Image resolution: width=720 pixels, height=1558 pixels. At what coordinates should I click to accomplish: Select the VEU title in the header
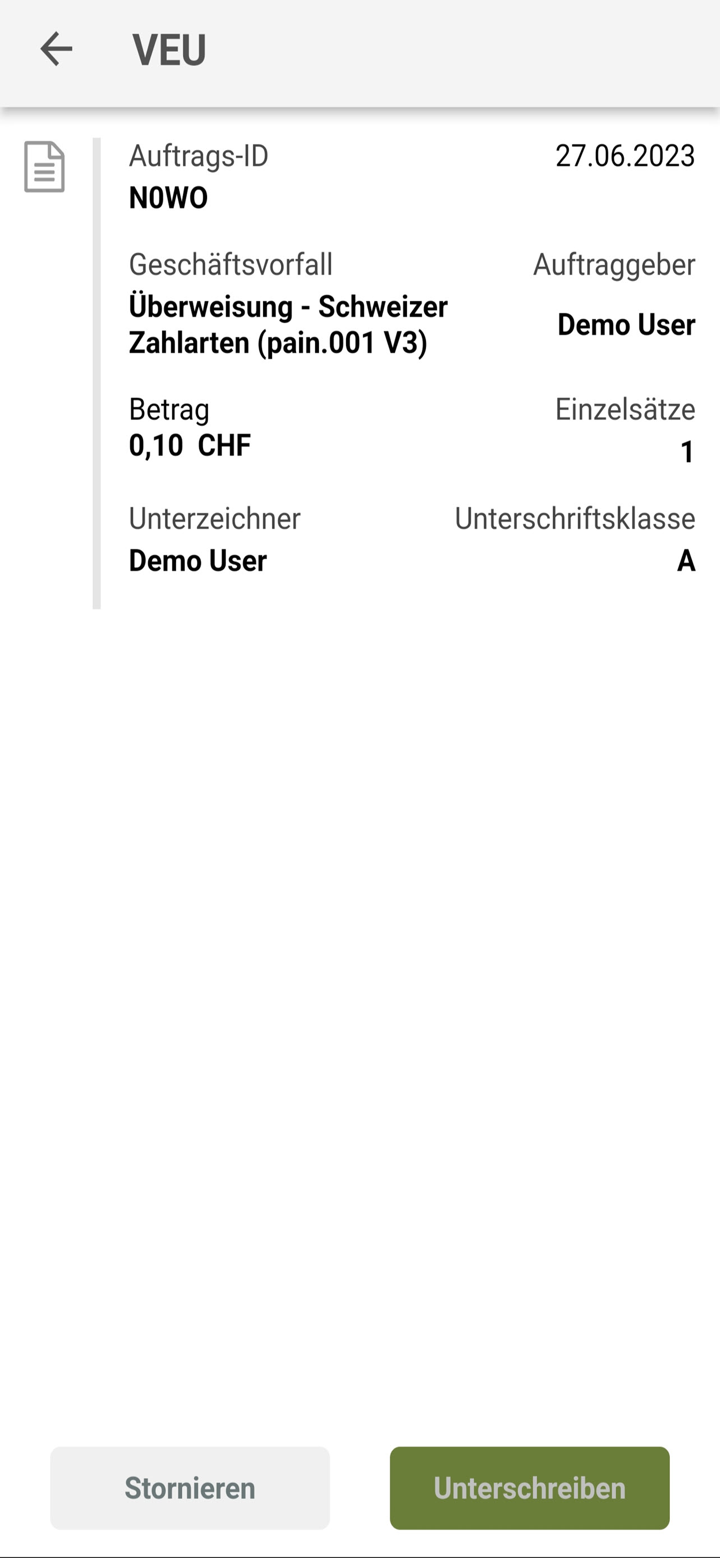tap(168, 48)
